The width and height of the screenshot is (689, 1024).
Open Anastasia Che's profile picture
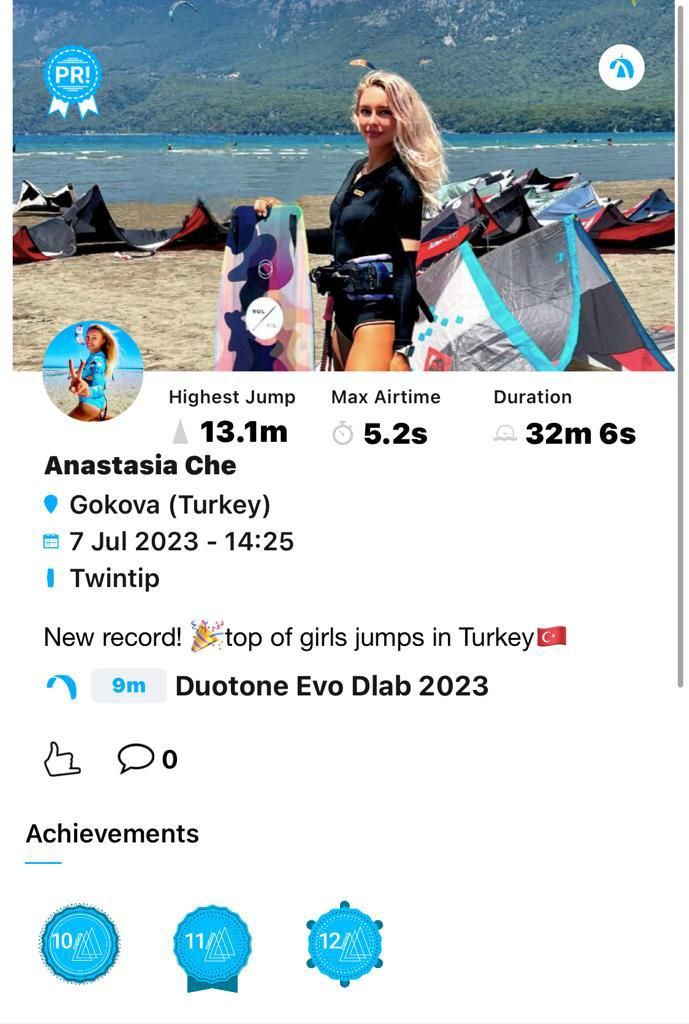pyautogui.click(x=93, y=371)
